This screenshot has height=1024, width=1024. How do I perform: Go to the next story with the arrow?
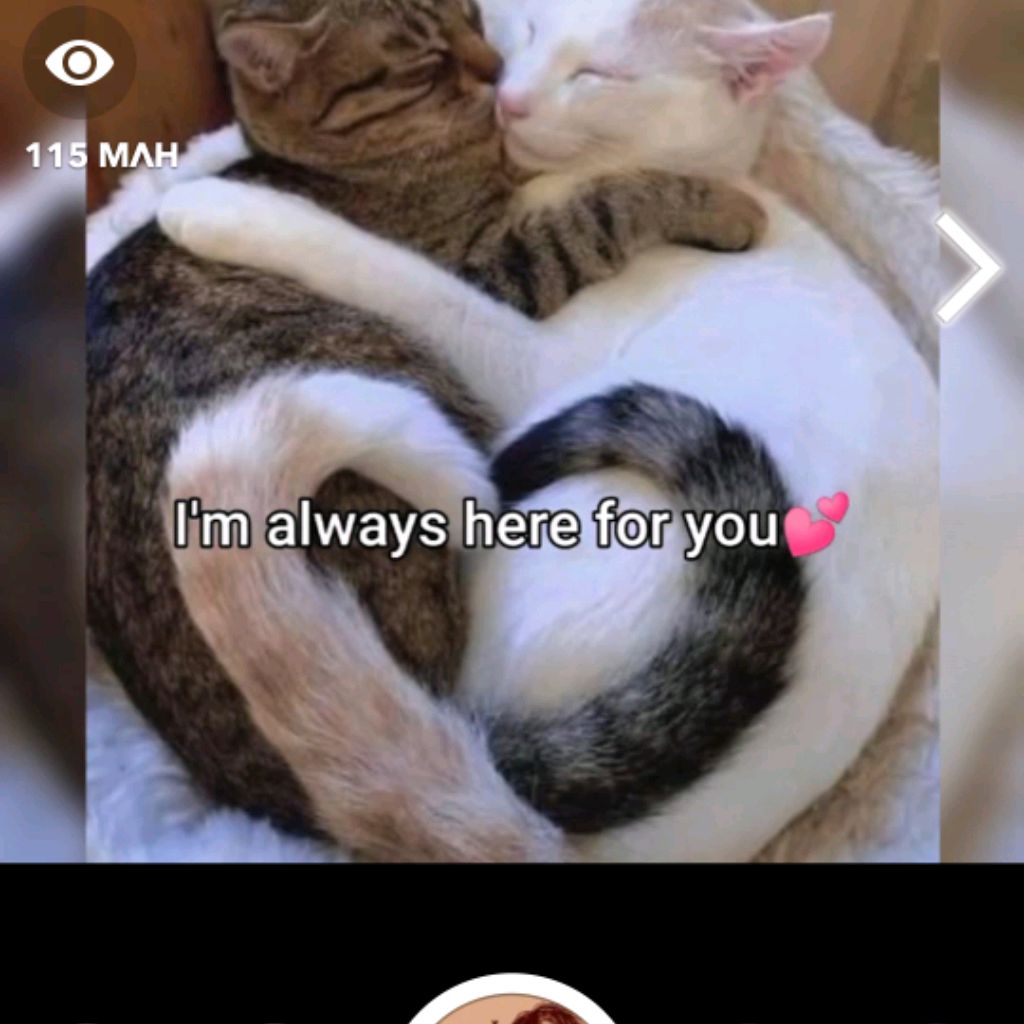coord(967,268)
